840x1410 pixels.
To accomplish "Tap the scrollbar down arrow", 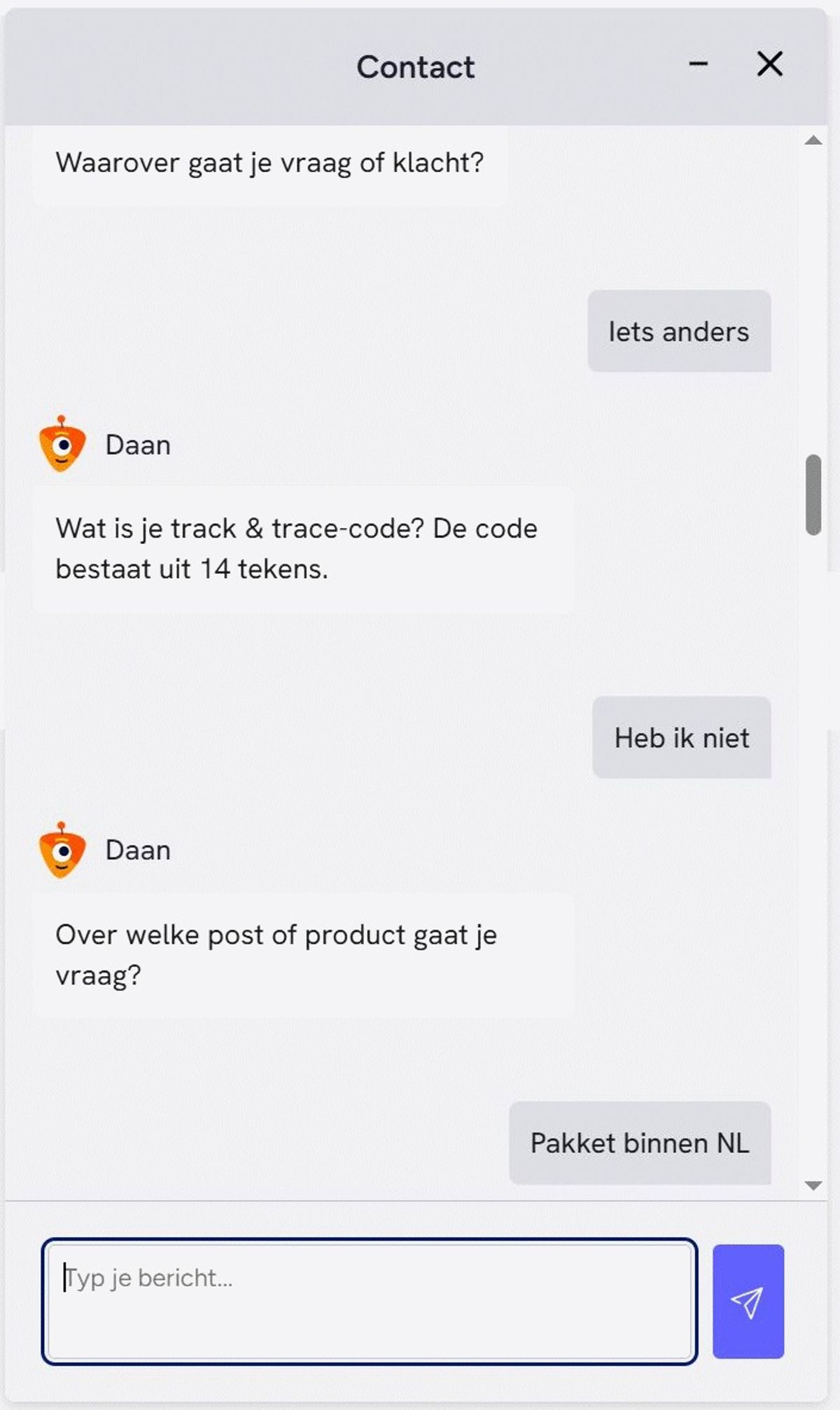I will (813, 1185).
